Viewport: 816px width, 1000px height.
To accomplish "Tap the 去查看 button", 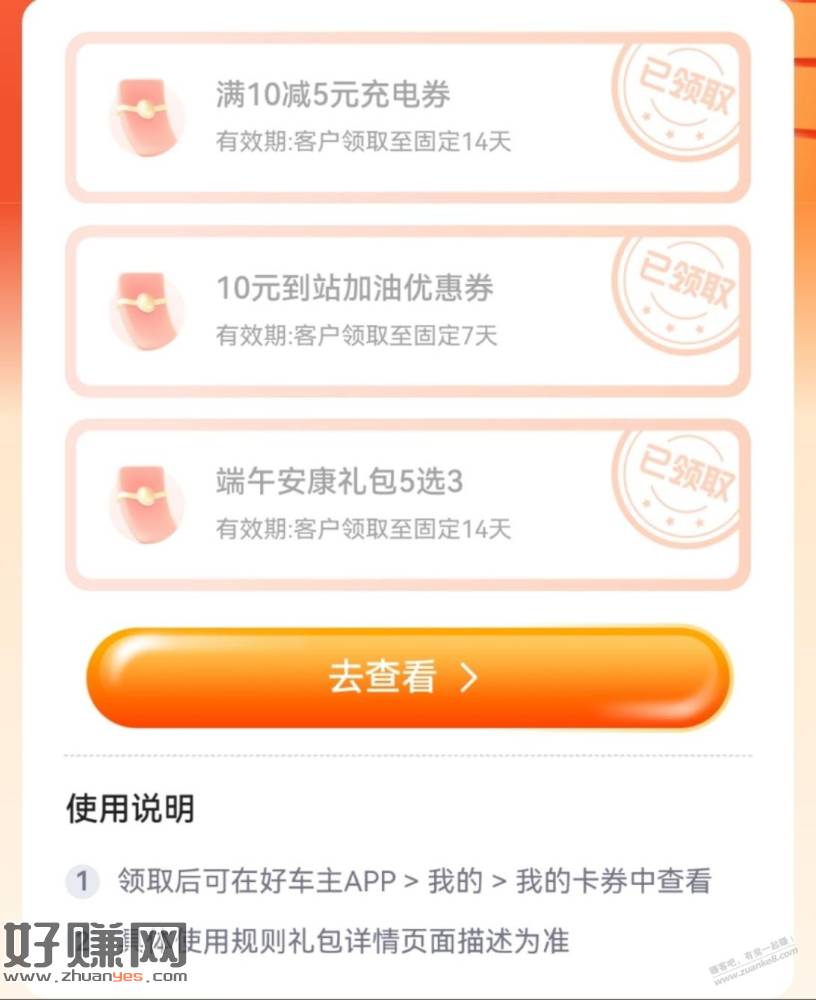I will coord(408,677).
